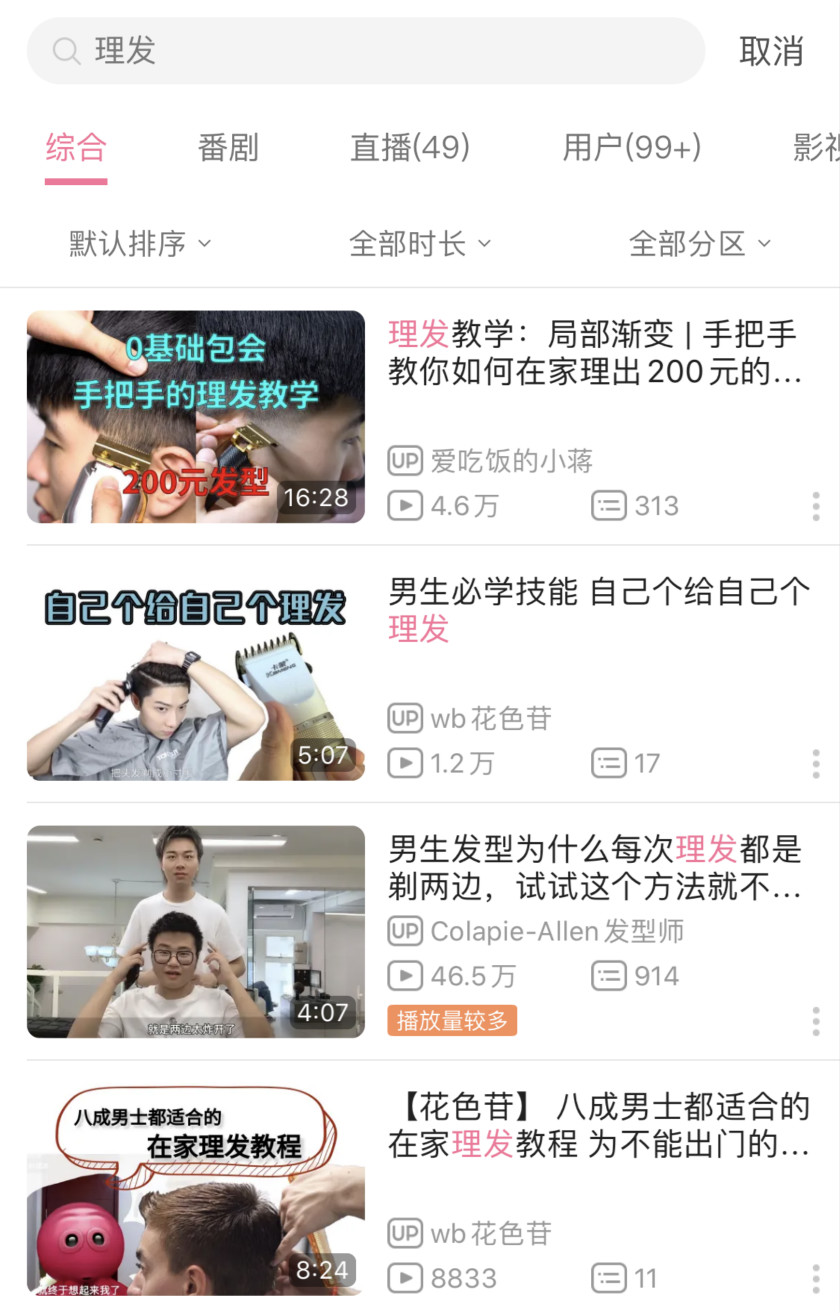This screenshot has width=840, height=1313.
Task: Open more options for 爱吃饭的小蒋's video
Action: [816, 506]
